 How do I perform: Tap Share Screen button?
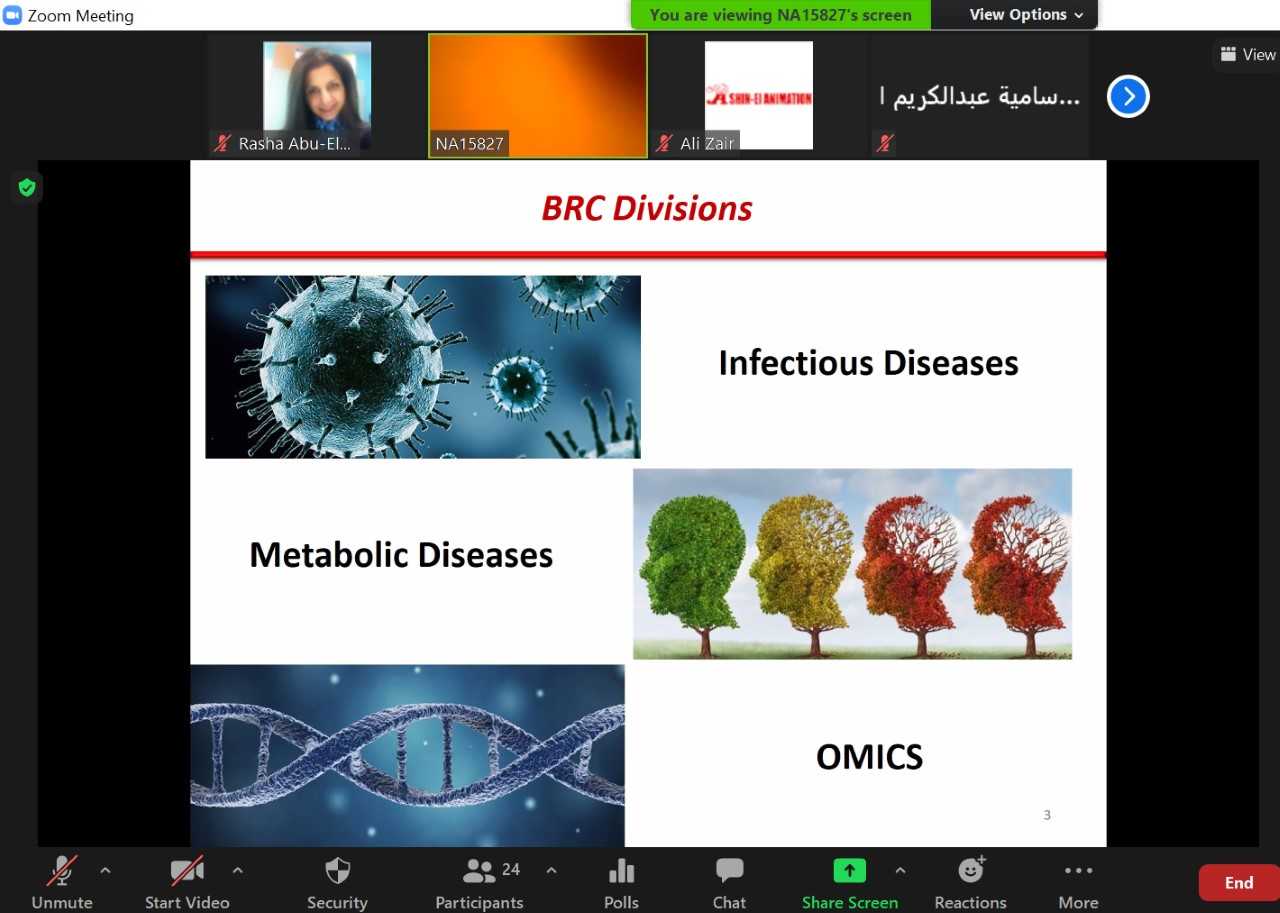(x=849, y=882)
